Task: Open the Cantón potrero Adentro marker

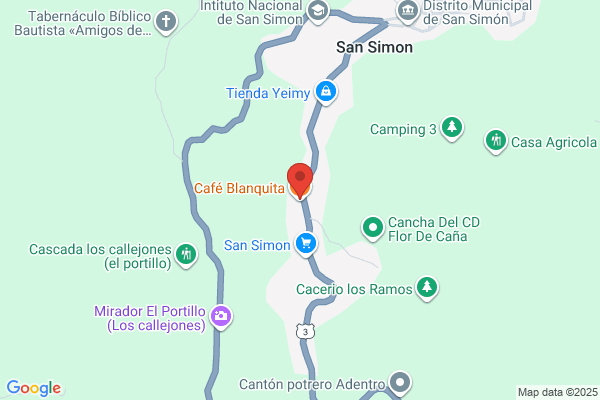Action: (400, 383)
